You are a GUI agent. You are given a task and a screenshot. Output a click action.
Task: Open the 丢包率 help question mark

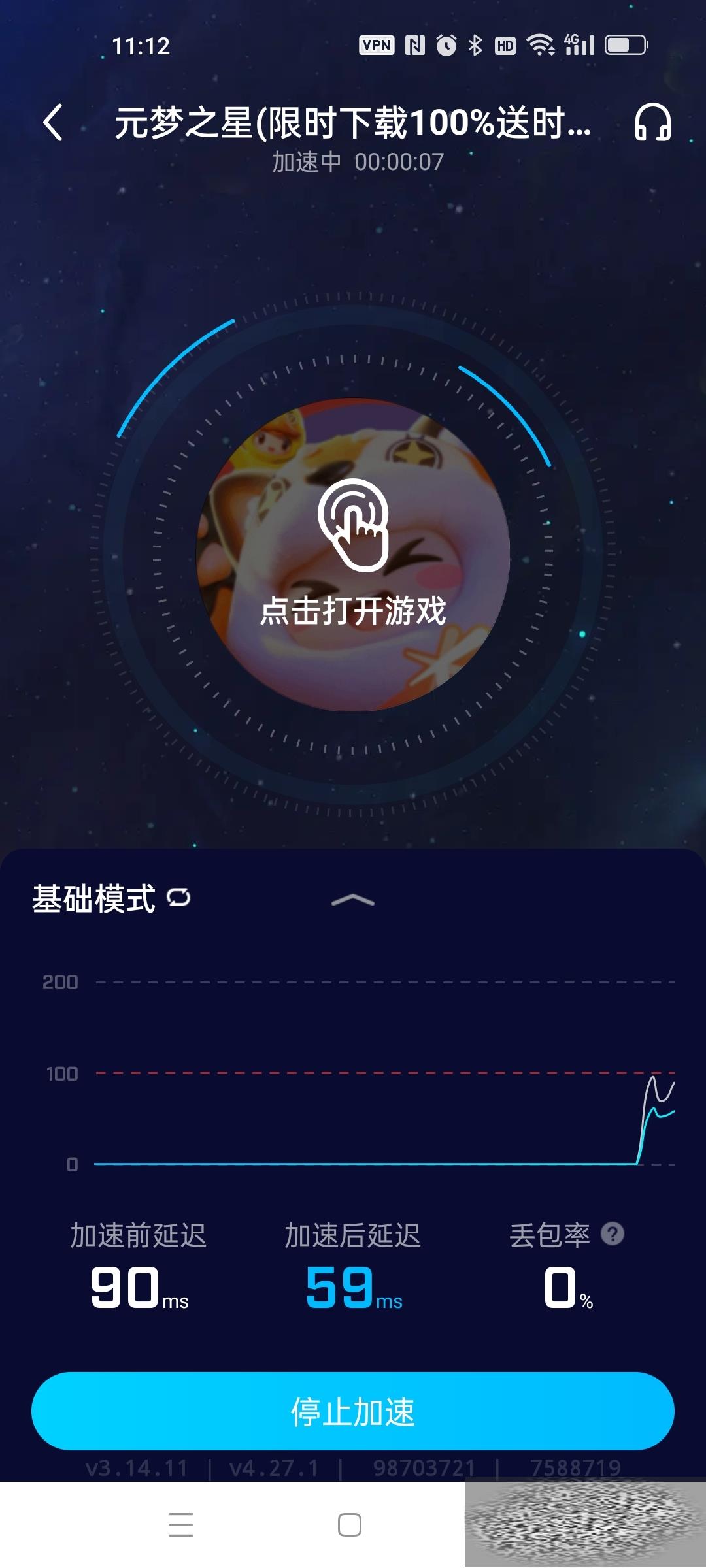pyautogui.click(x=613, y=1234)
